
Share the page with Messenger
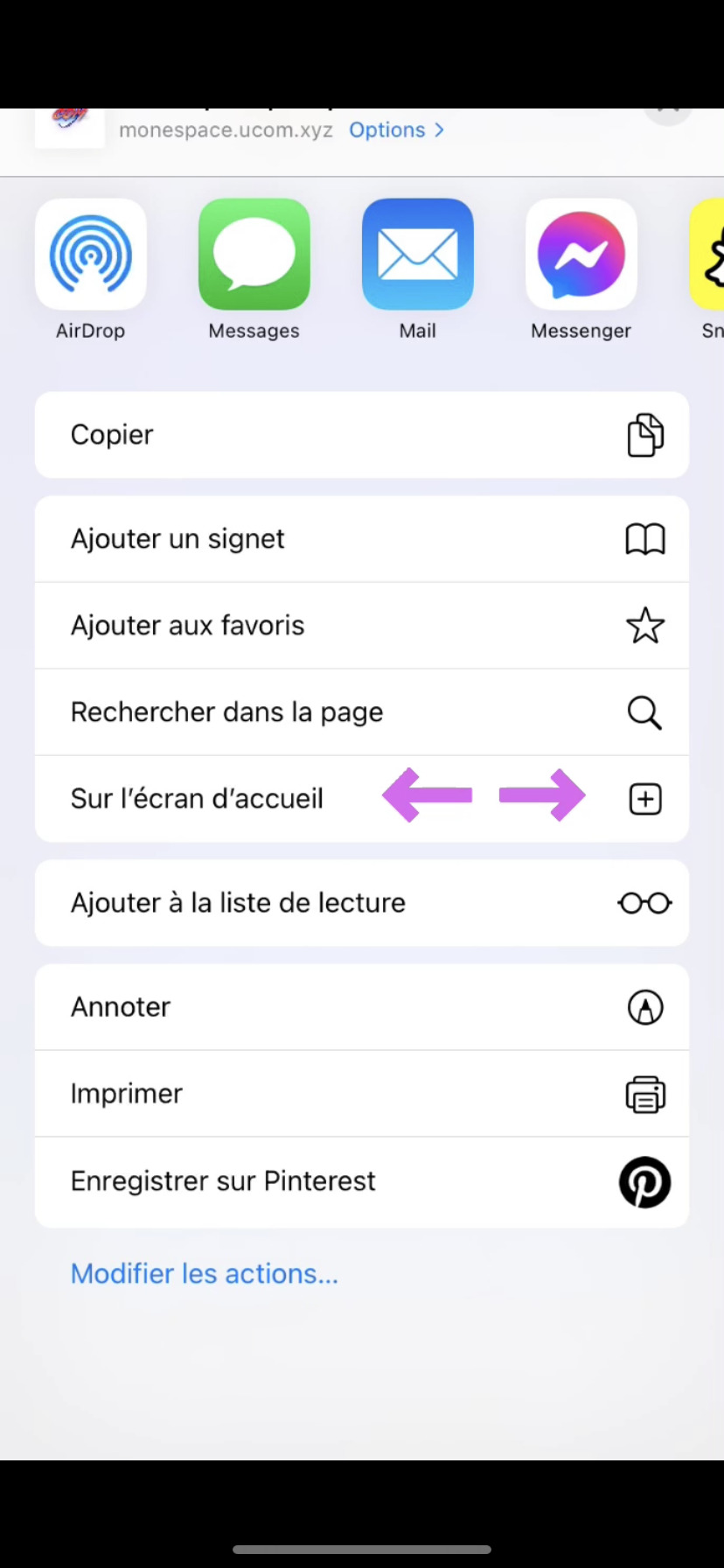click(581, 255)
